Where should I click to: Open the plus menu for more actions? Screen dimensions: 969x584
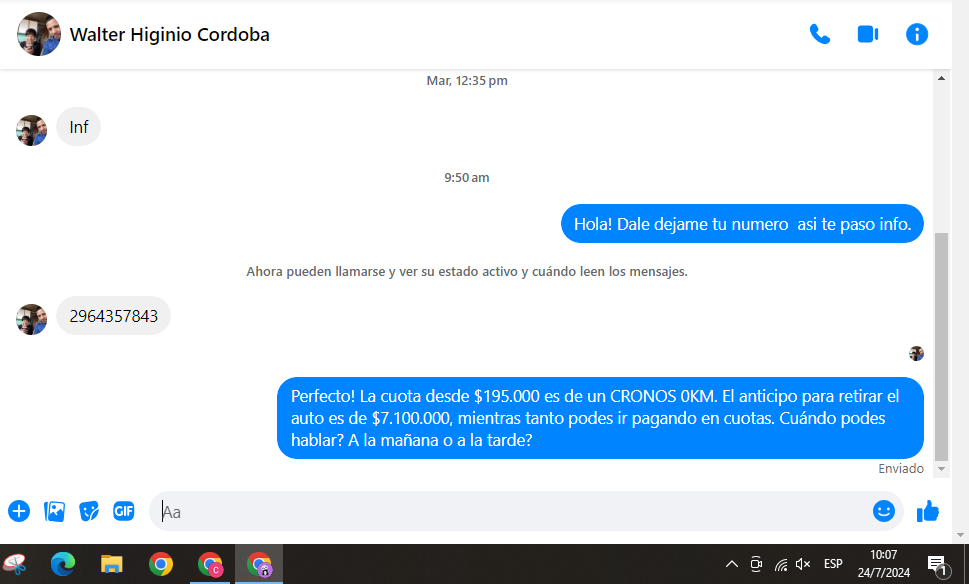[x=19, y=511]
